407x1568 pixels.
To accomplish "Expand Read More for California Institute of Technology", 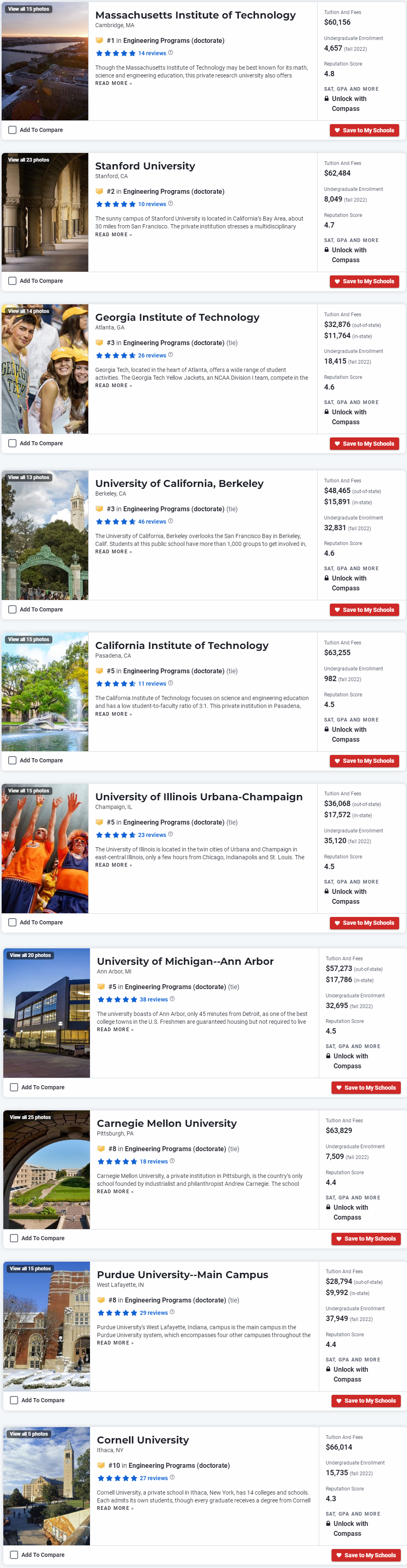I will [113, 714].
